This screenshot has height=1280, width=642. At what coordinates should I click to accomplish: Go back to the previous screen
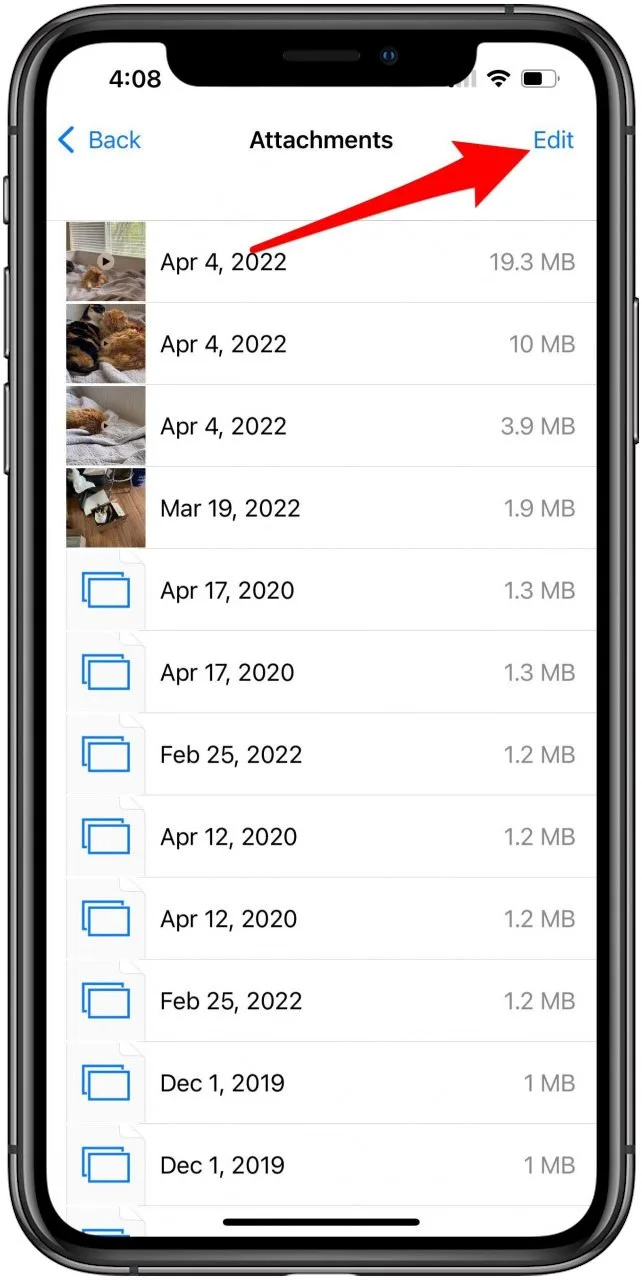pos(99,140)
